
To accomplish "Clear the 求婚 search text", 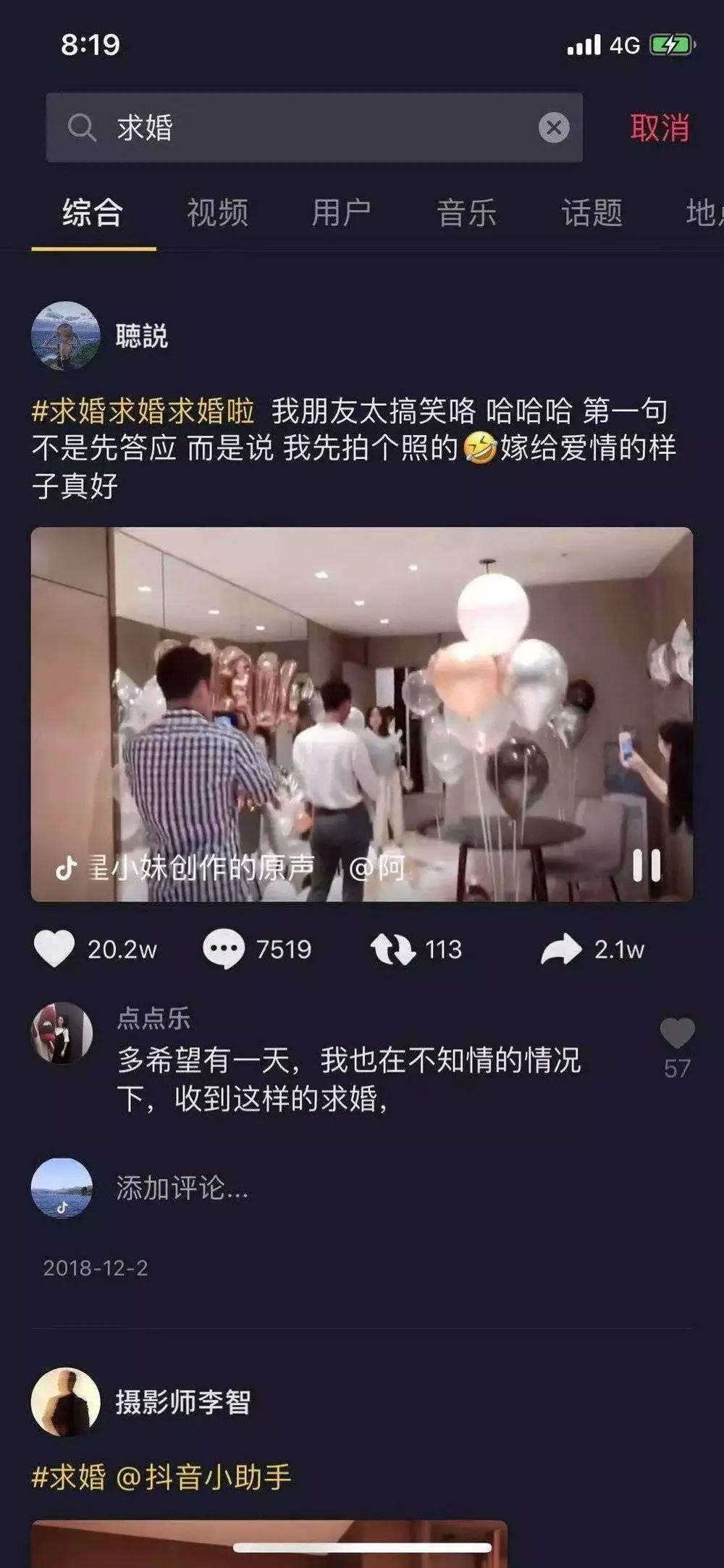I will tap(554, 128).
